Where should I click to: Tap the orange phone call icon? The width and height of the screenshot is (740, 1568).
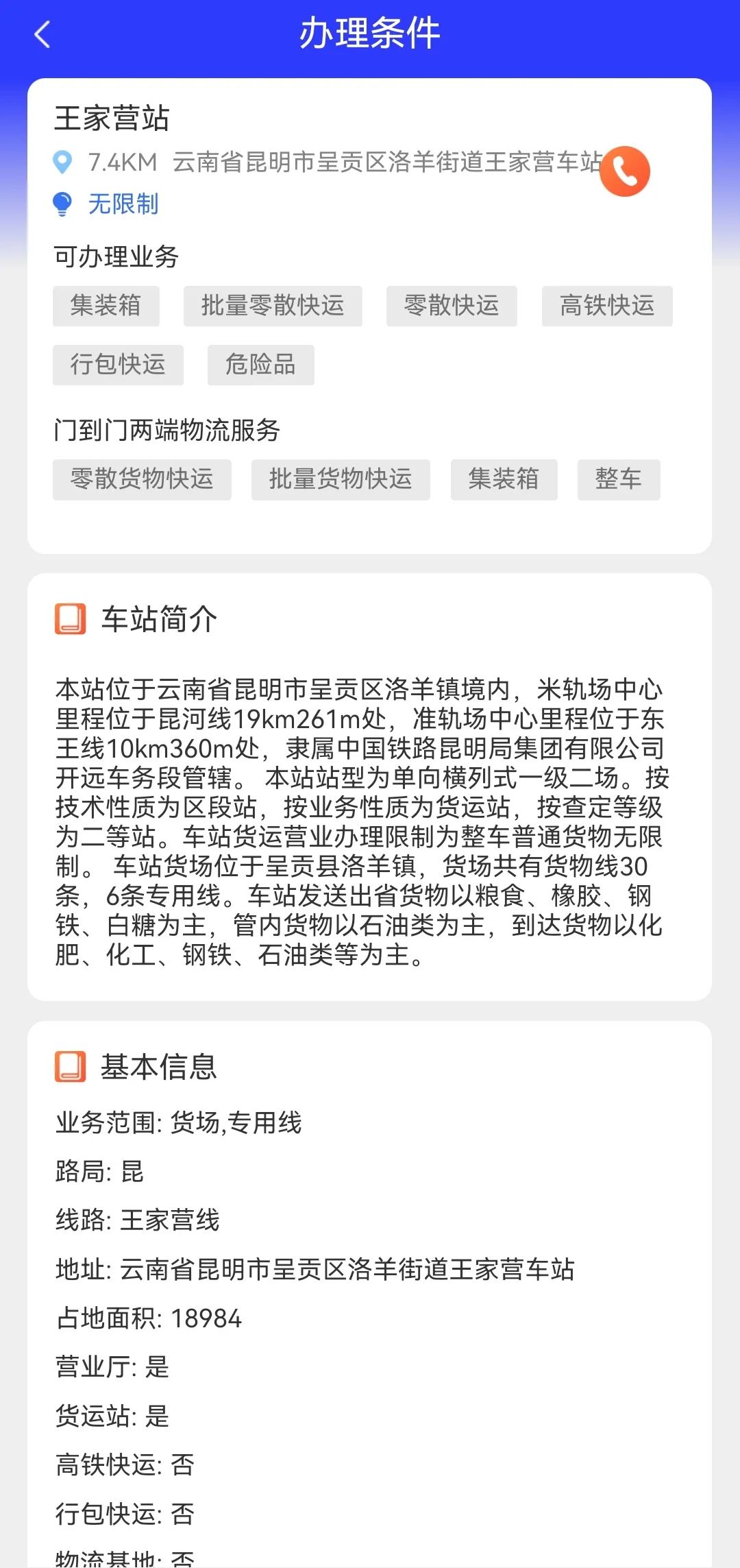624,171
